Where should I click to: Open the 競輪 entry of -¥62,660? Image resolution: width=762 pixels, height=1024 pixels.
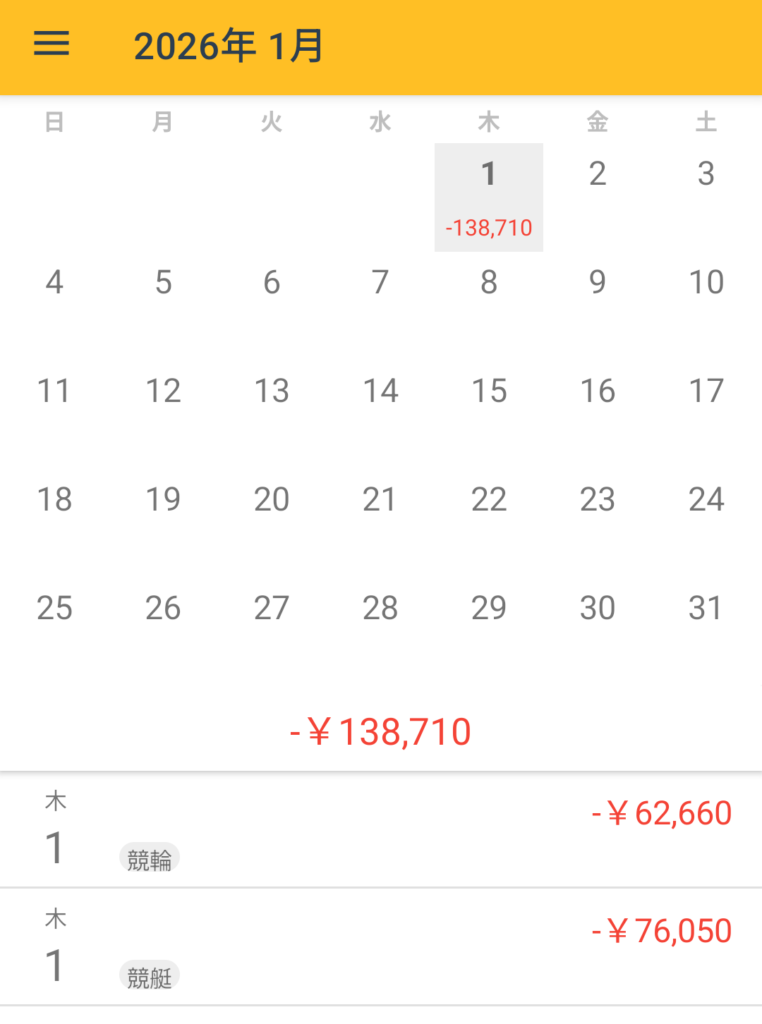tap(380, 830)
